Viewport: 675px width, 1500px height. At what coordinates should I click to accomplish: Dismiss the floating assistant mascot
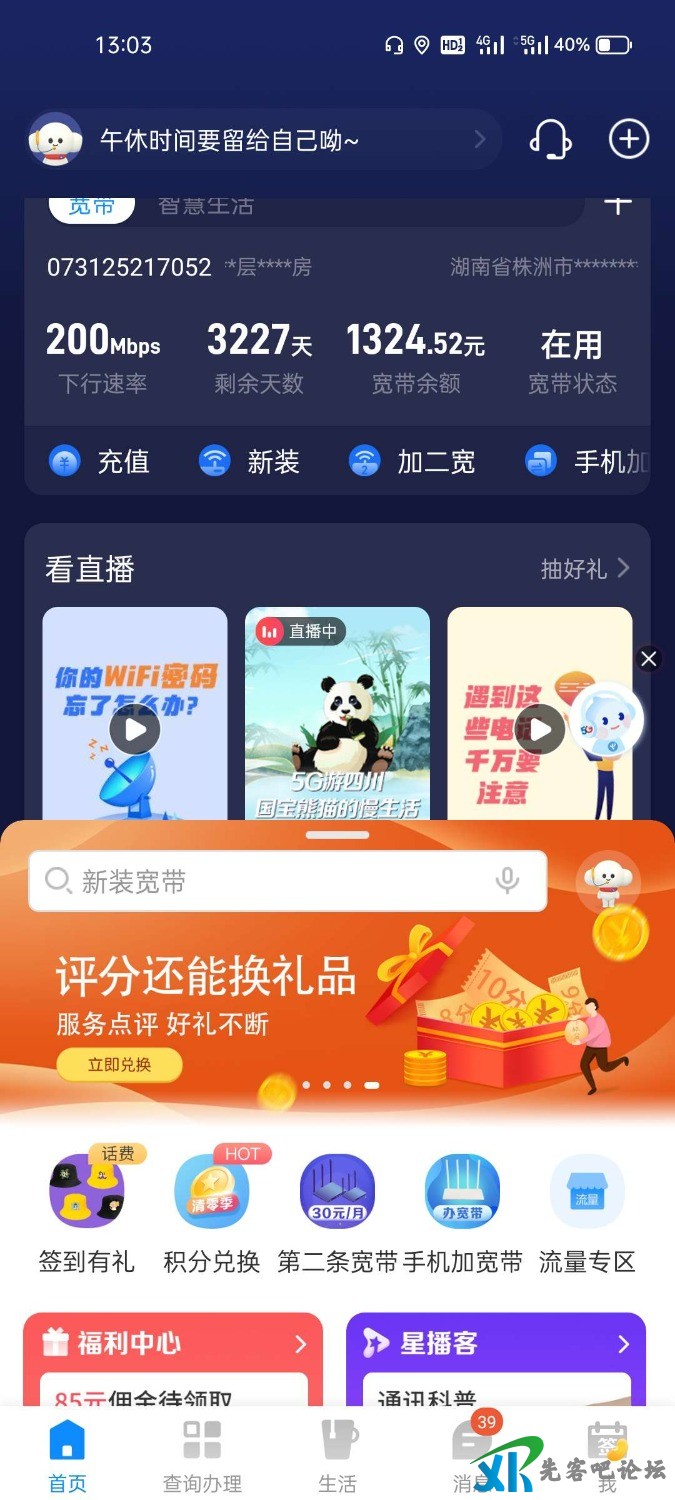(x=649, y=658)
